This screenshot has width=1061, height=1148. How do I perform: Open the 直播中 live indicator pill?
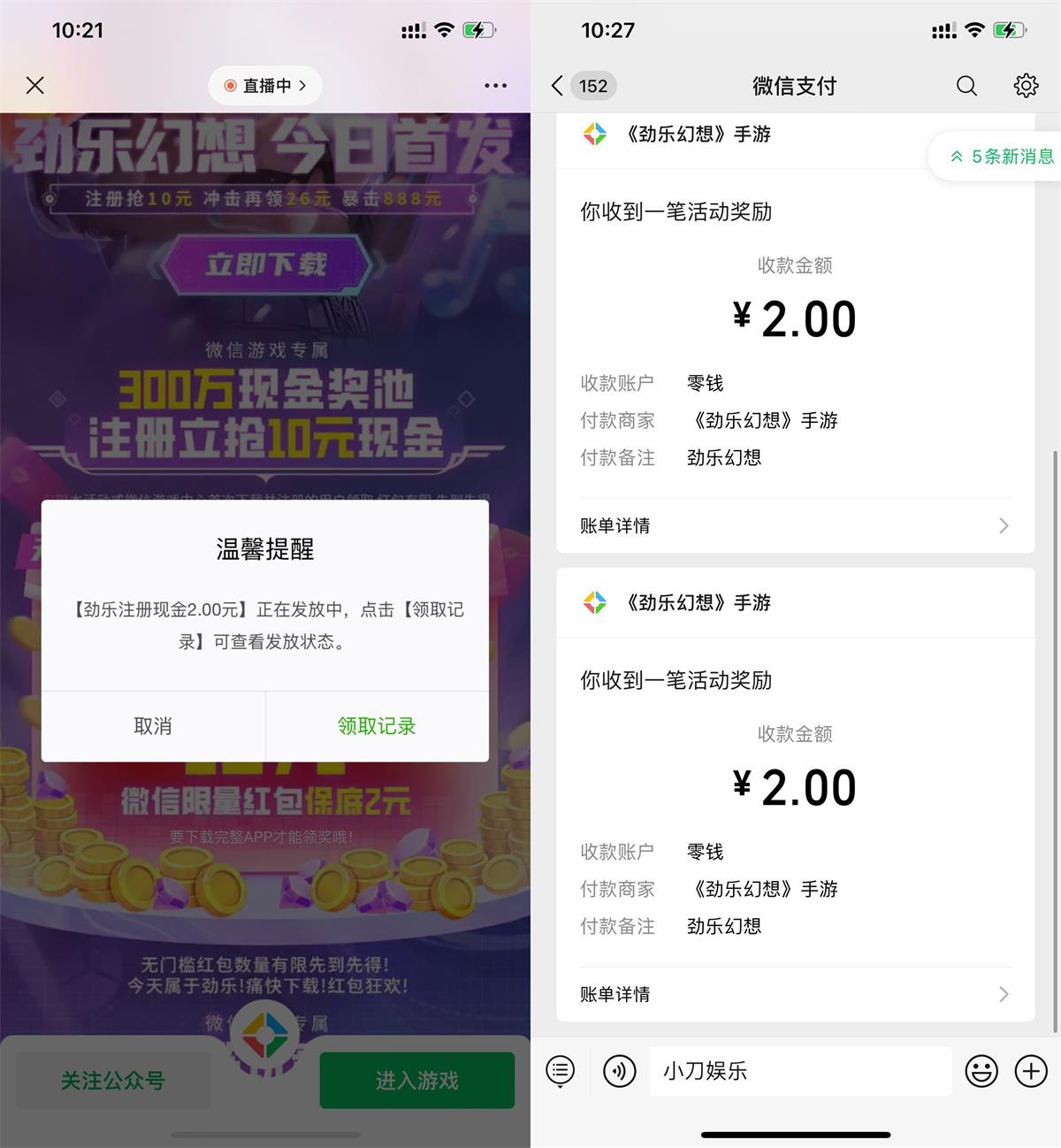pyautogui.click(x=265, y=86)
